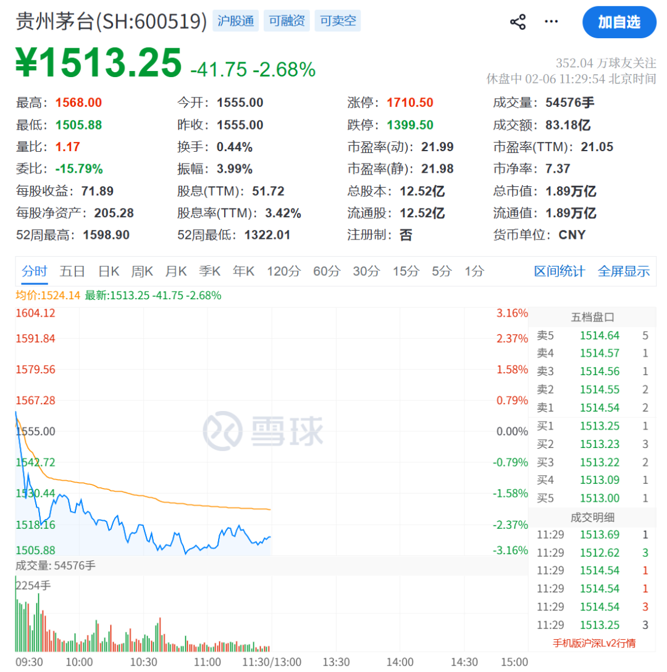Open the 月K chart tab

176,271
